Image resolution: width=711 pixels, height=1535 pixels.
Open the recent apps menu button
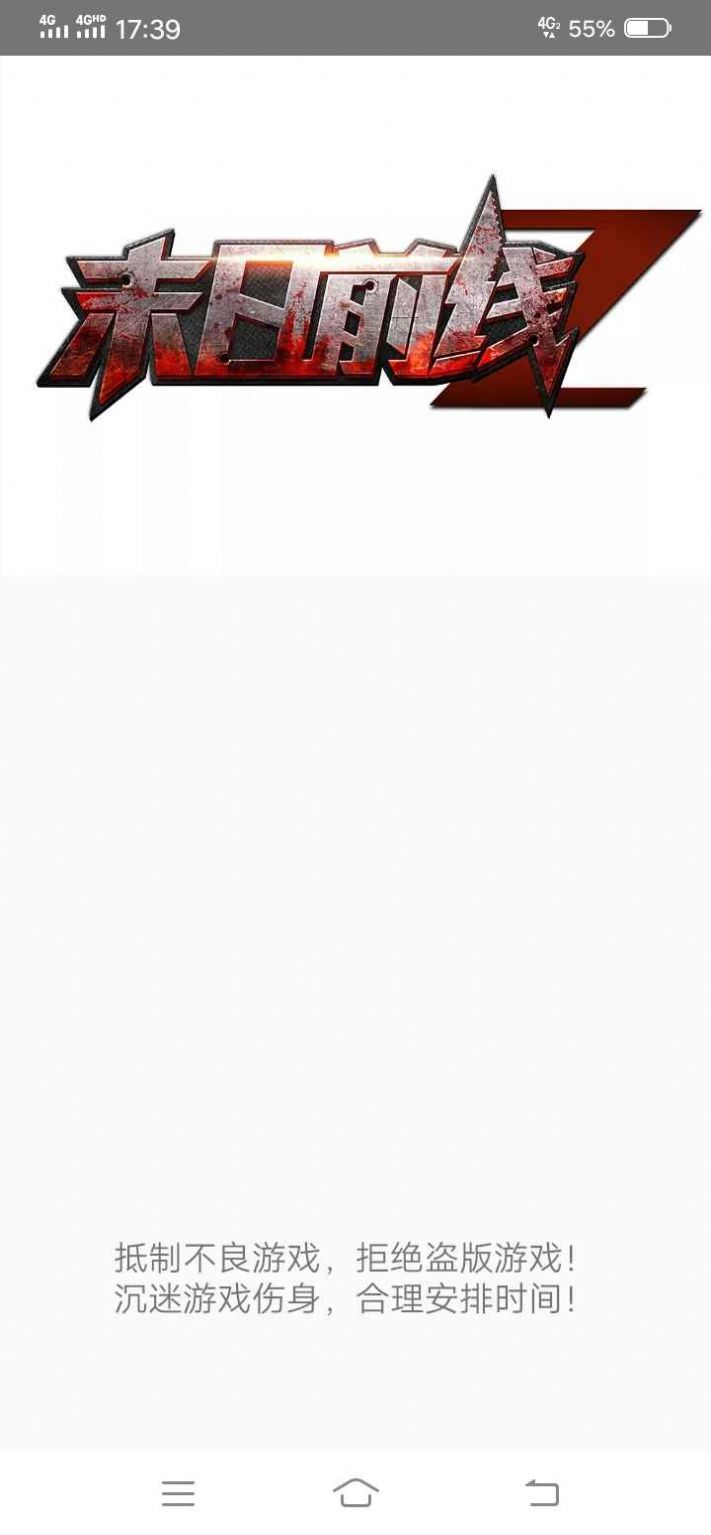(178, 1493)
